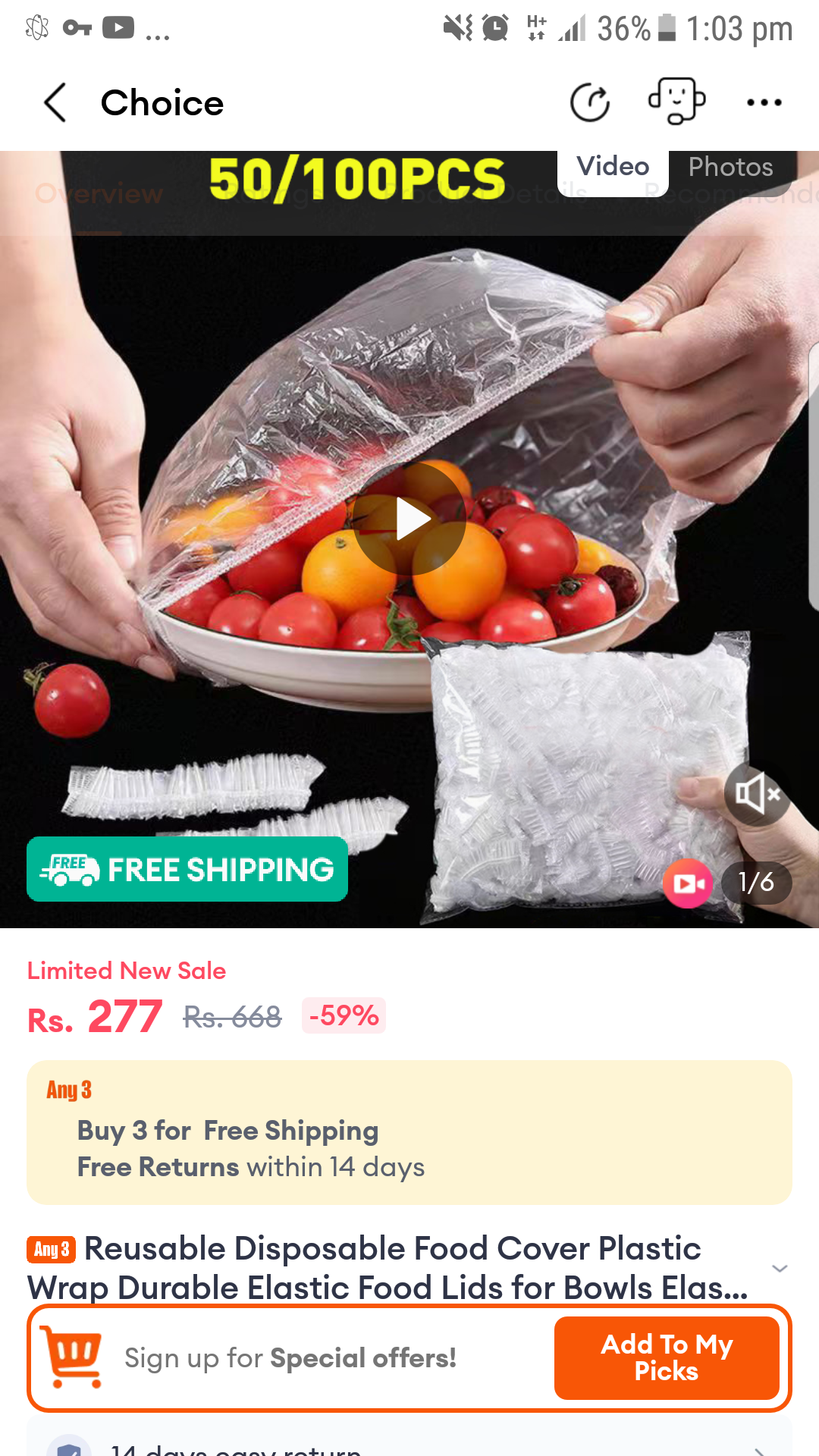Open the Any 3 free shipping offer
819x1456 pixels.
point(409,1132)
